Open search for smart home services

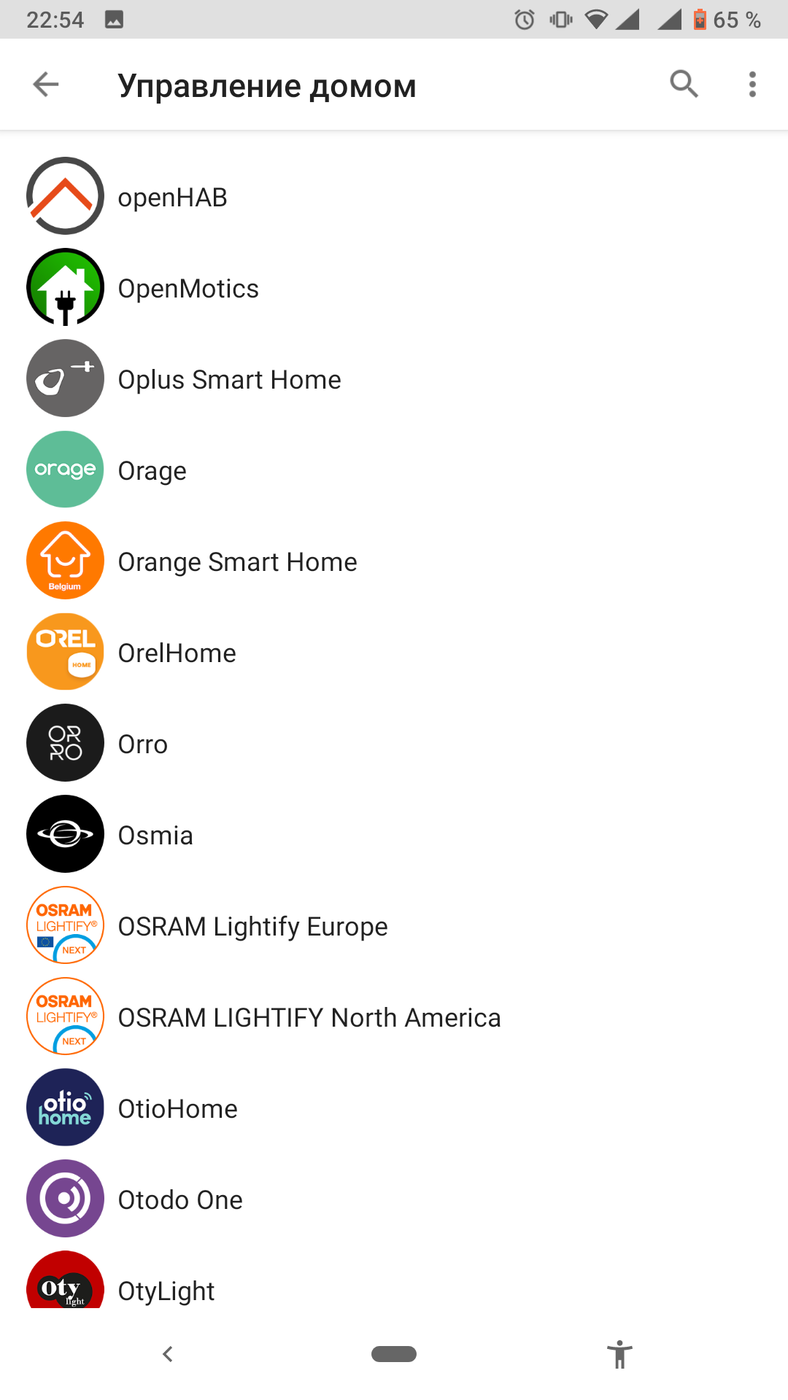coord(684,85)
